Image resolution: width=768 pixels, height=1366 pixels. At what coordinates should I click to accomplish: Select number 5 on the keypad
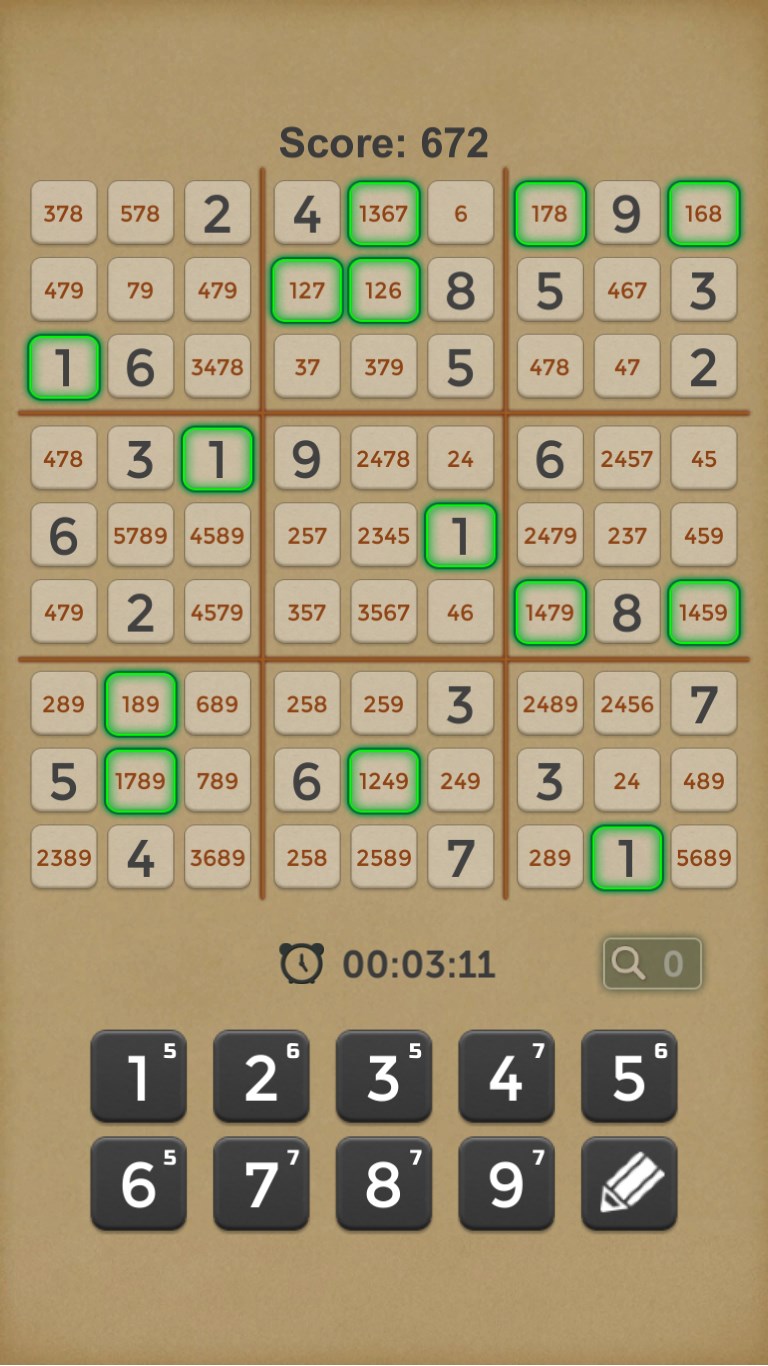(x=629, y=1076)
